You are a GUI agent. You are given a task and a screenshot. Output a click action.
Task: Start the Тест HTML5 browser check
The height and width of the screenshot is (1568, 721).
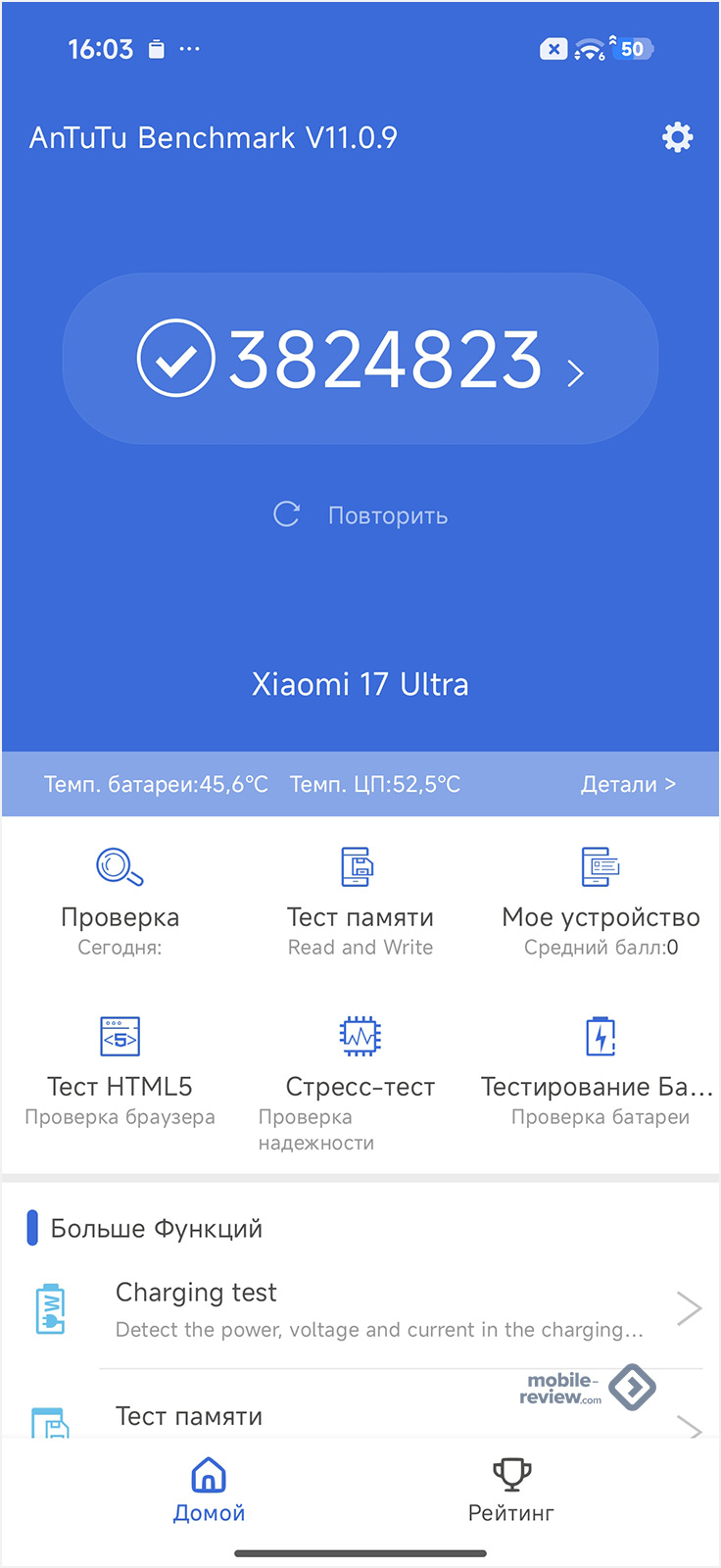120,1068
